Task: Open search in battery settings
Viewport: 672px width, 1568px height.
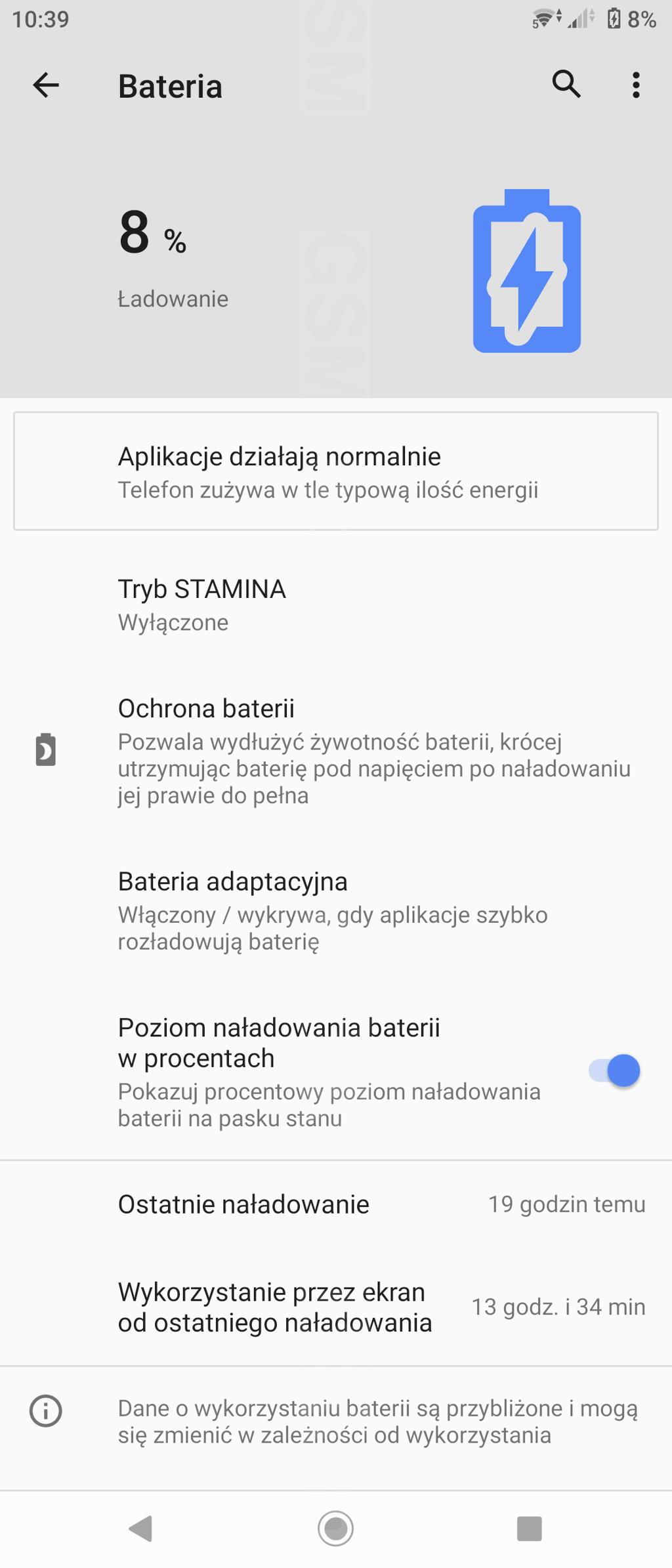Action: (566, 85)
